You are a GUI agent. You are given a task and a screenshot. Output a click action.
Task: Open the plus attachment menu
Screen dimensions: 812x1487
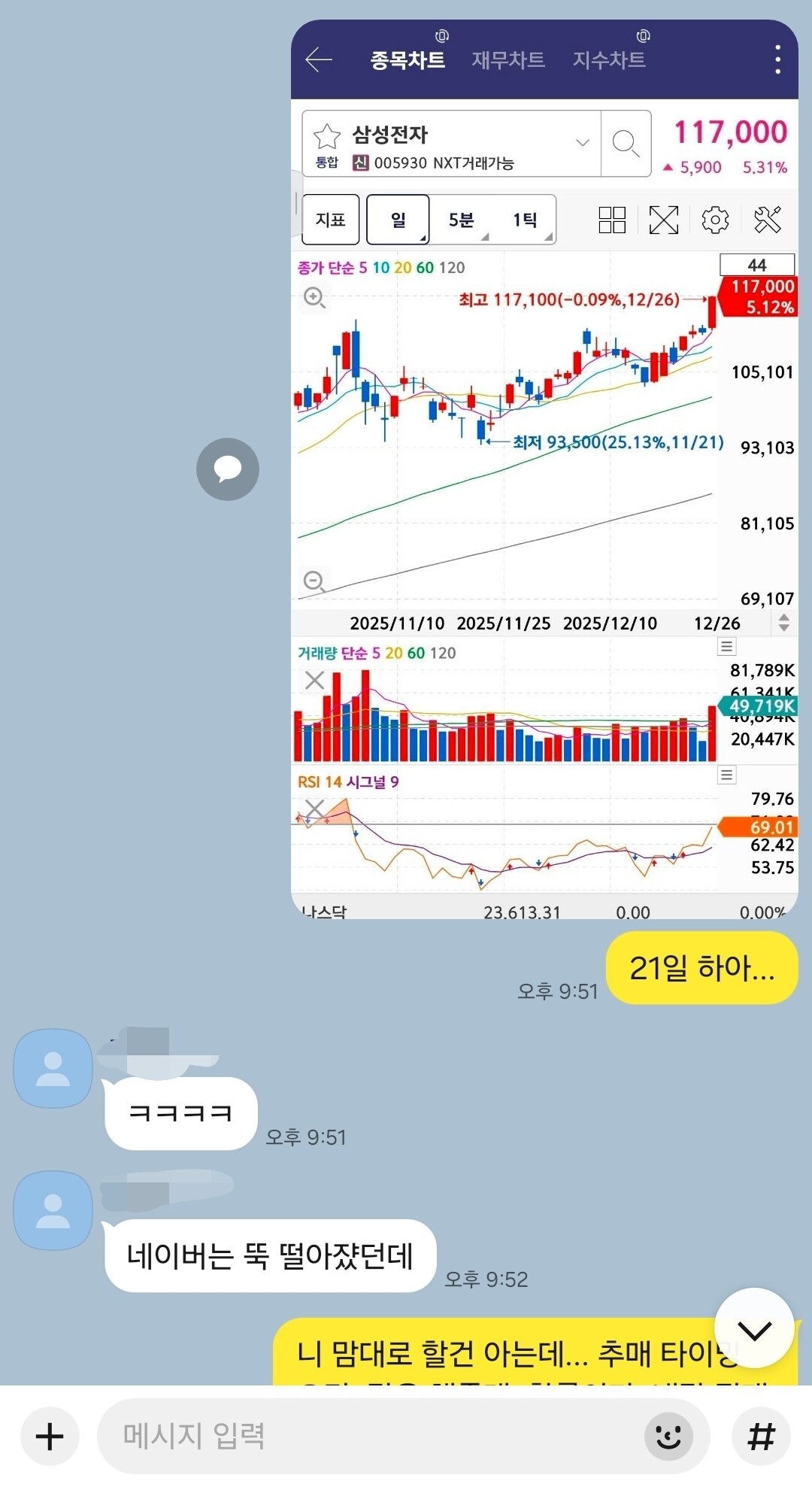point(50,1437)
